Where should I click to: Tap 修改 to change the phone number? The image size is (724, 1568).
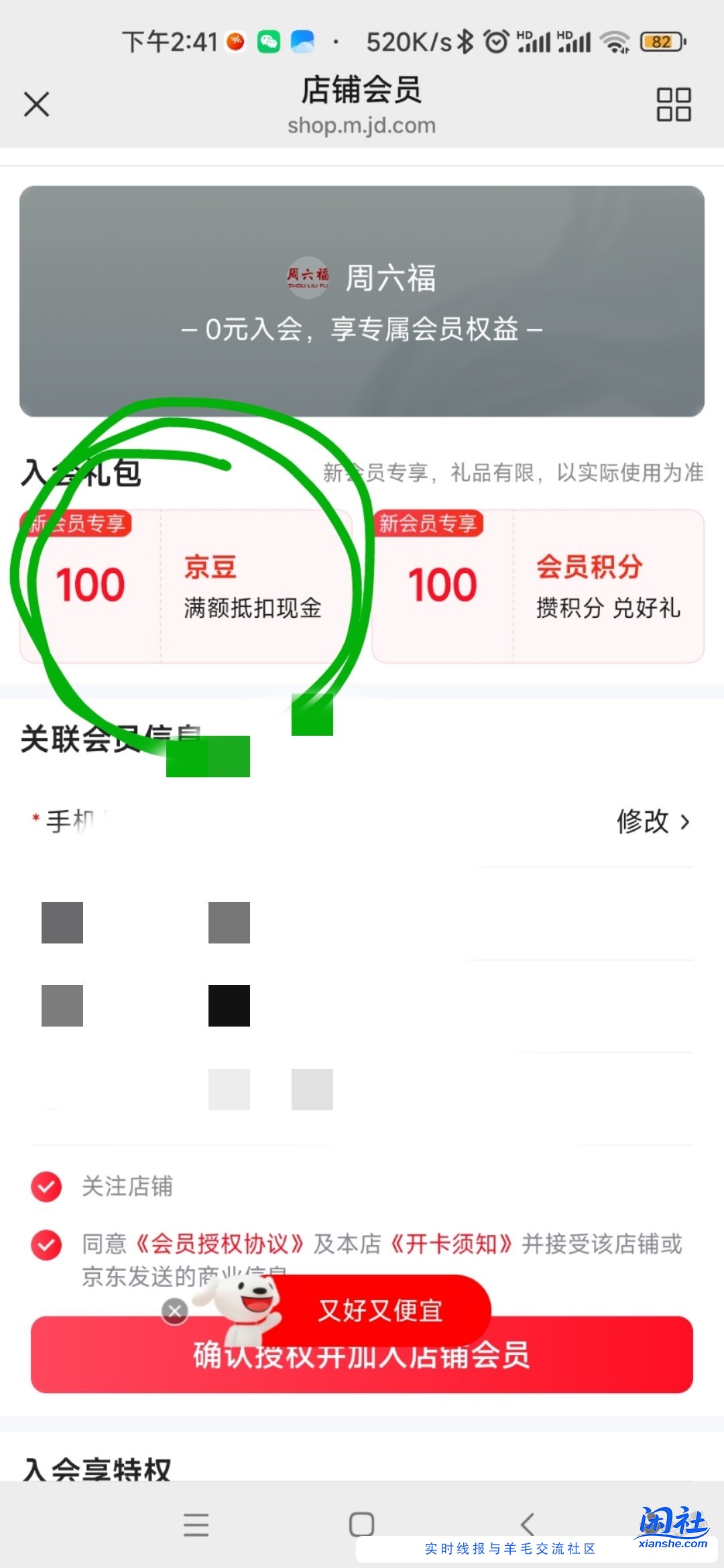(652, 822)
